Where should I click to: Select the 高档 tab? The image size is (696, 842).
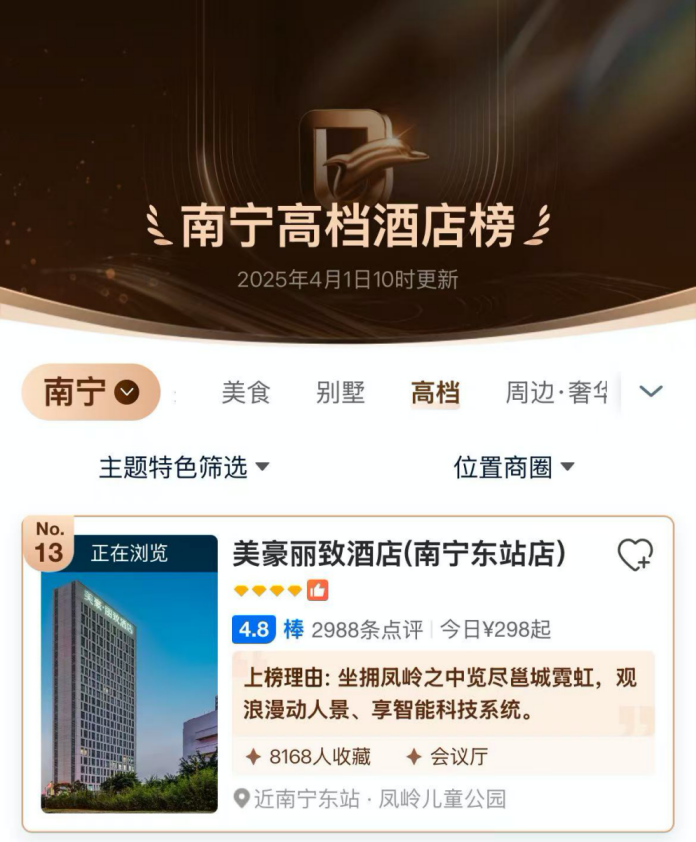pyautogui.click(x=435, y=392)
